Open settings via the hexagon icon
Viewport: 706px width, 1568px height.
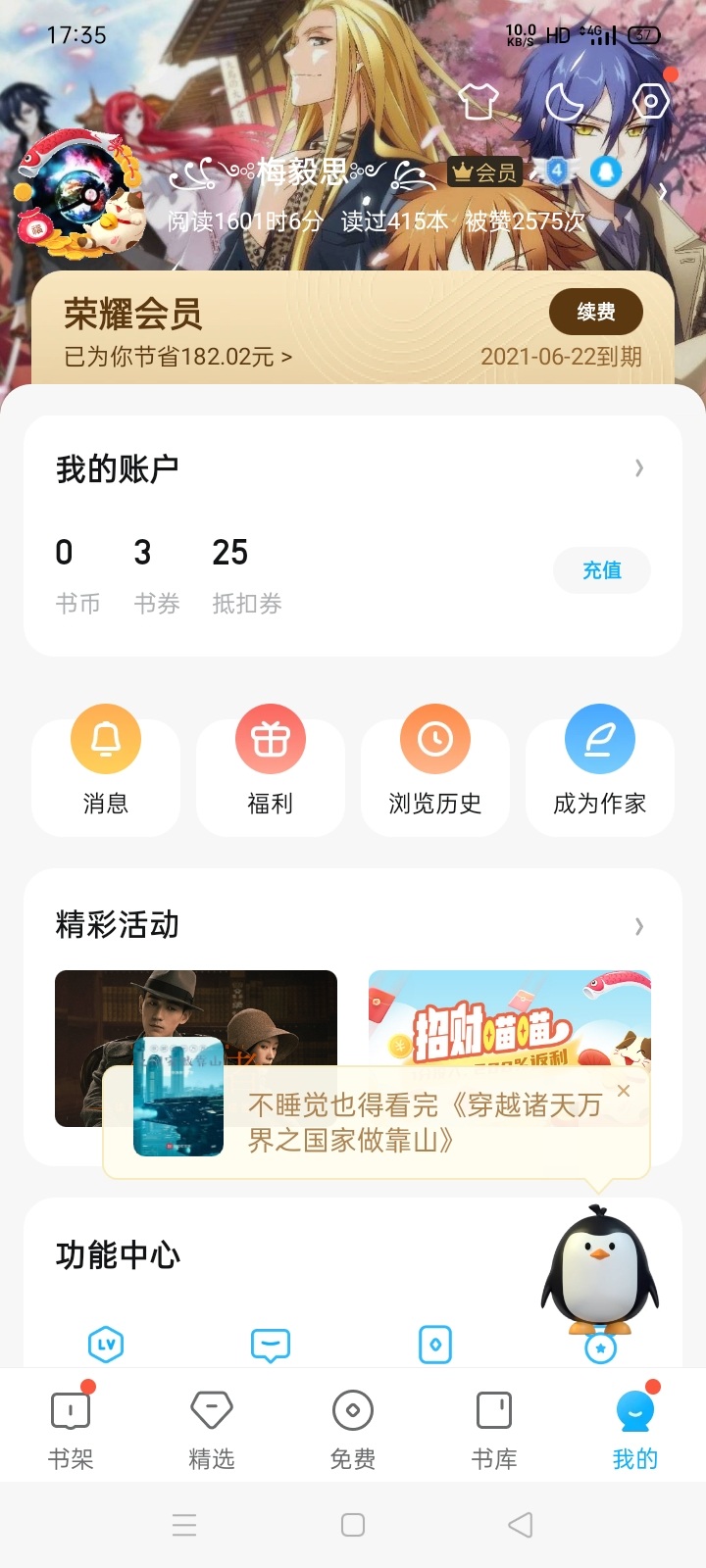coord(651,100)
